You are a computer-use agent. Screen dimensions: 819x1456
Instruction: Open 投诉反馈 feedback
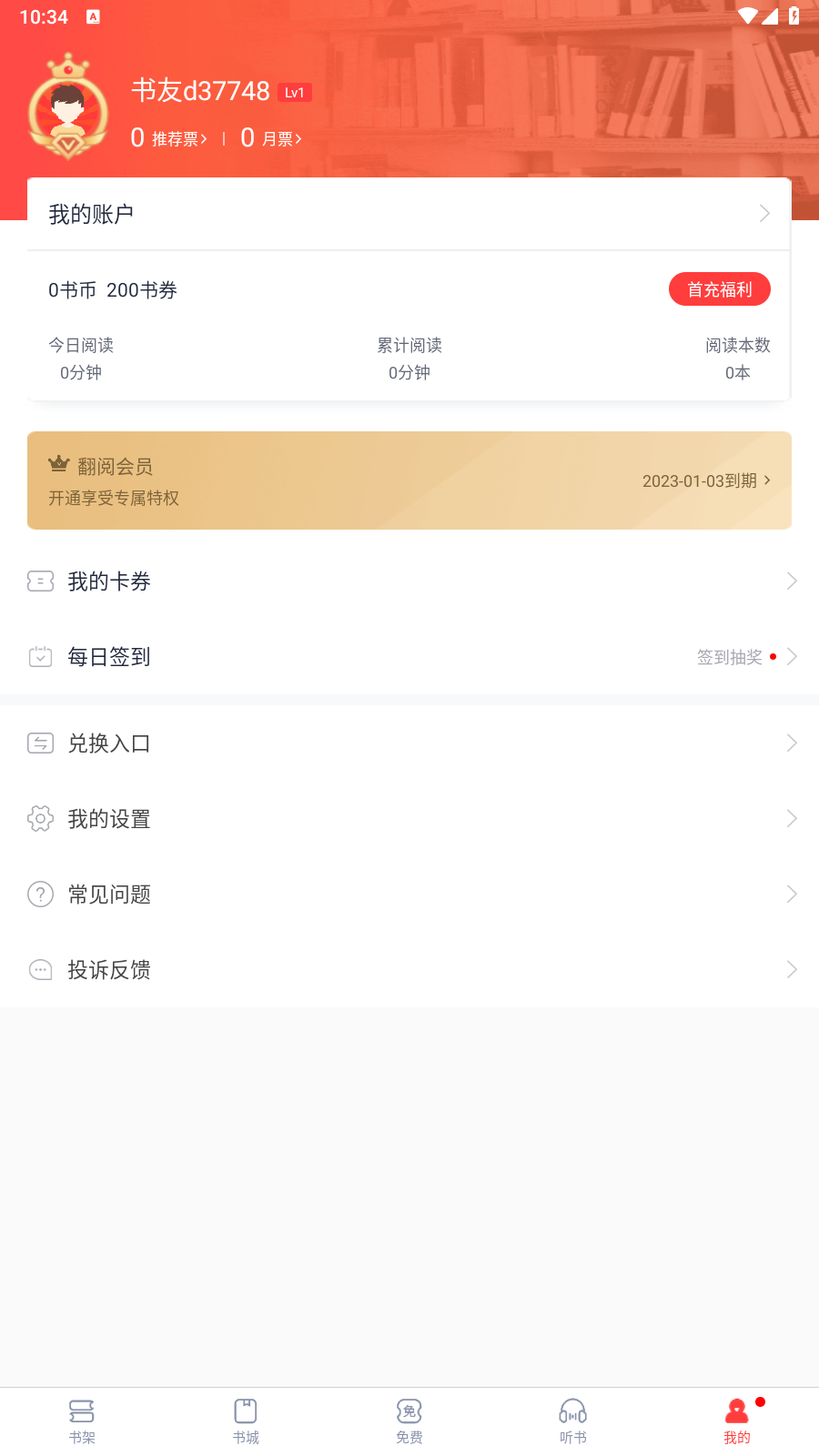[x=409, y=970]
